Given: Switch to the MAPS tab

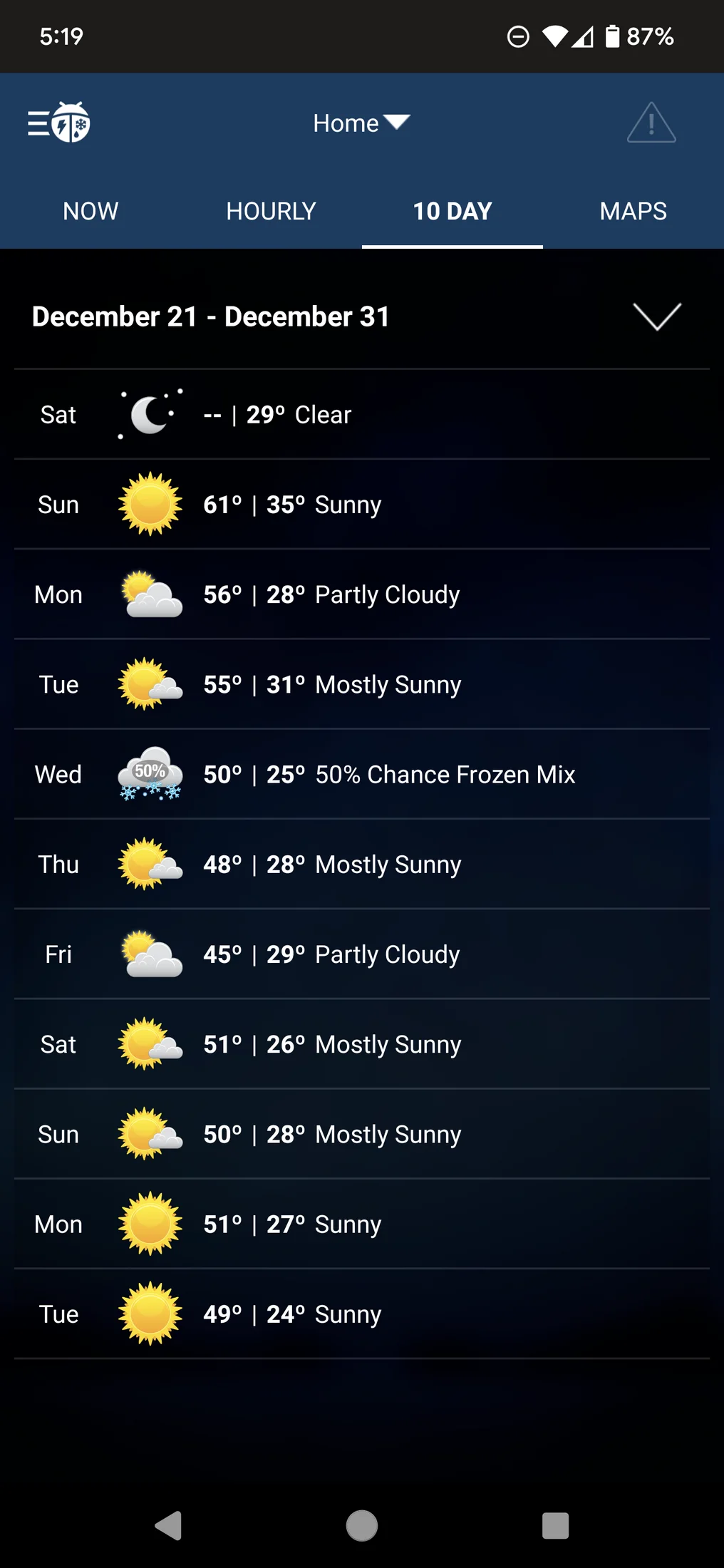Looking at the screenshot, I should point(633,211).
